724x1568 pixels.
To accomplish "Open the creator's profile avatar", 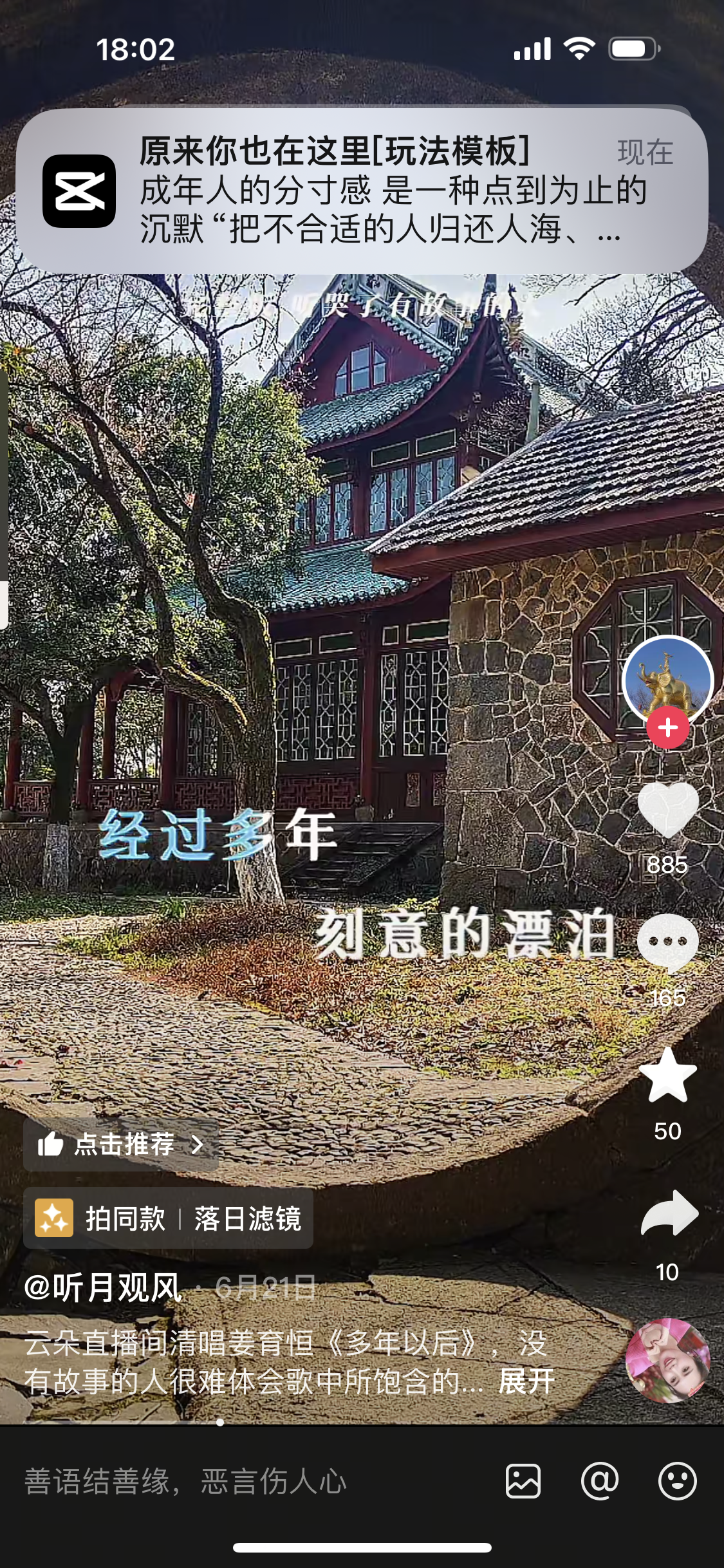I will (667, 678).
